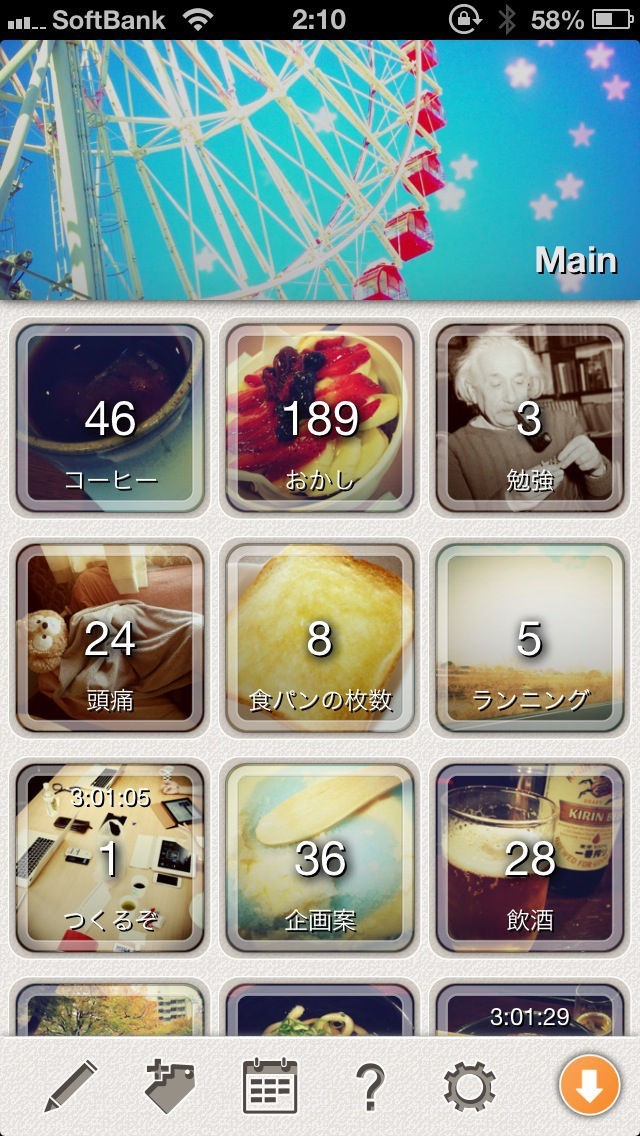Open the 企画案 counter tile
The height and width of the screenshot is (1136, 640).
(320, 858)
